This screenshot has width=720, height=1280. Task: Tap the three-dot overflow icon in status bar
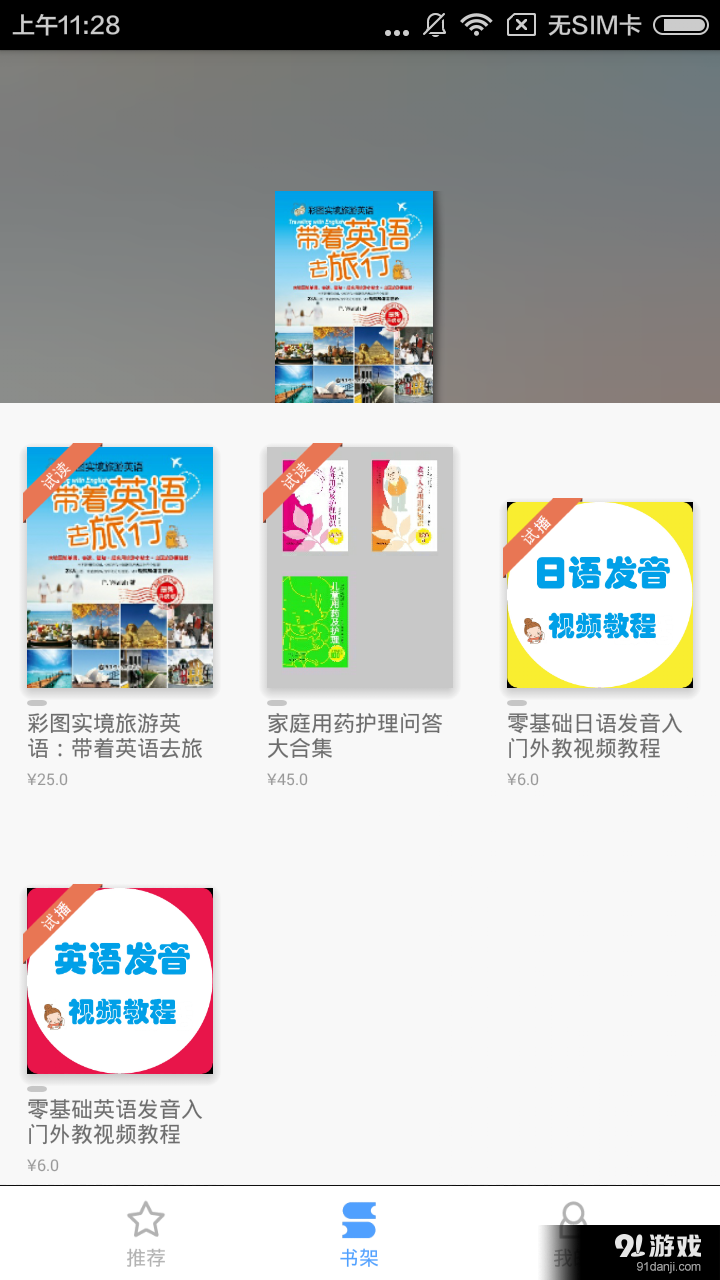click(x=397, y=27)
